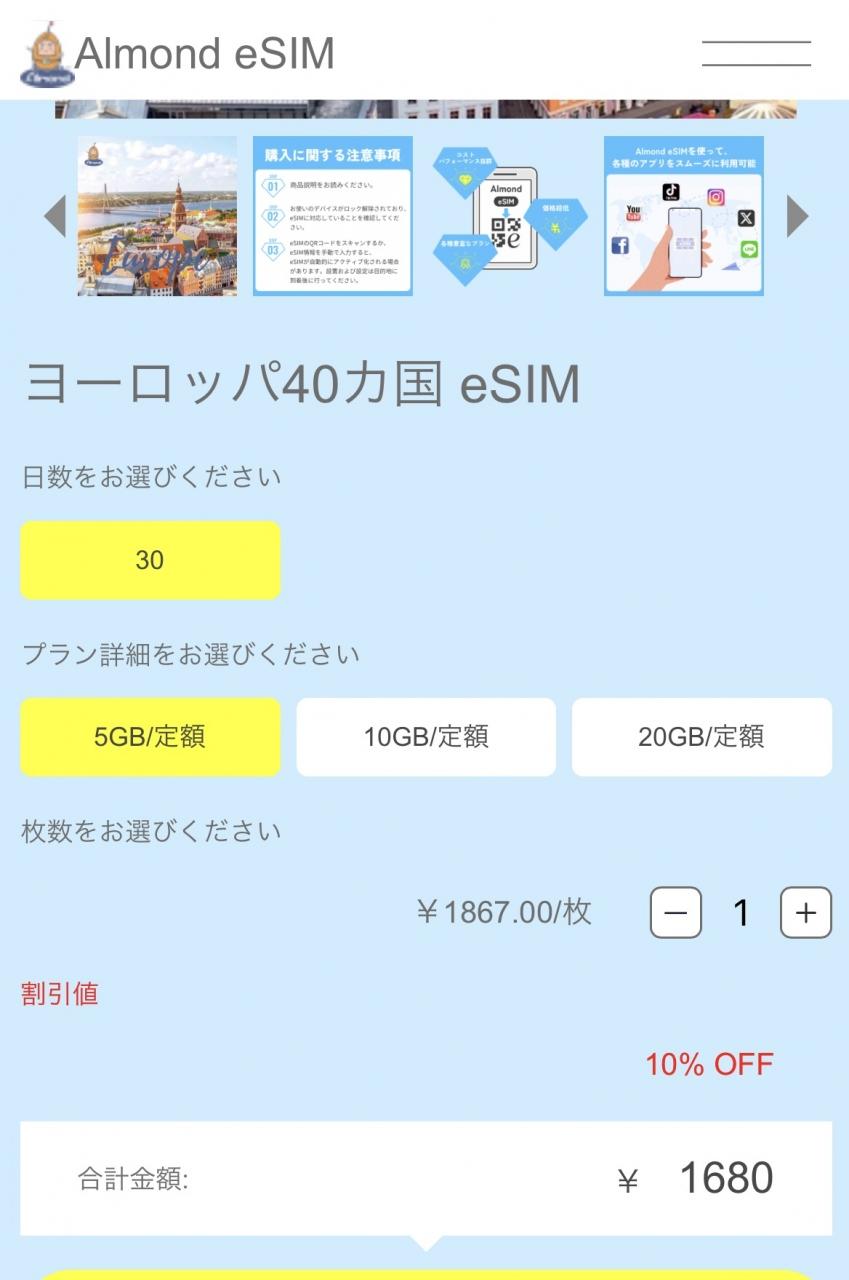The height and width of the screenshot is (1280, 849).
Task: Show next gallery thumbnails with right arrow
Action: tap(797, 216)
